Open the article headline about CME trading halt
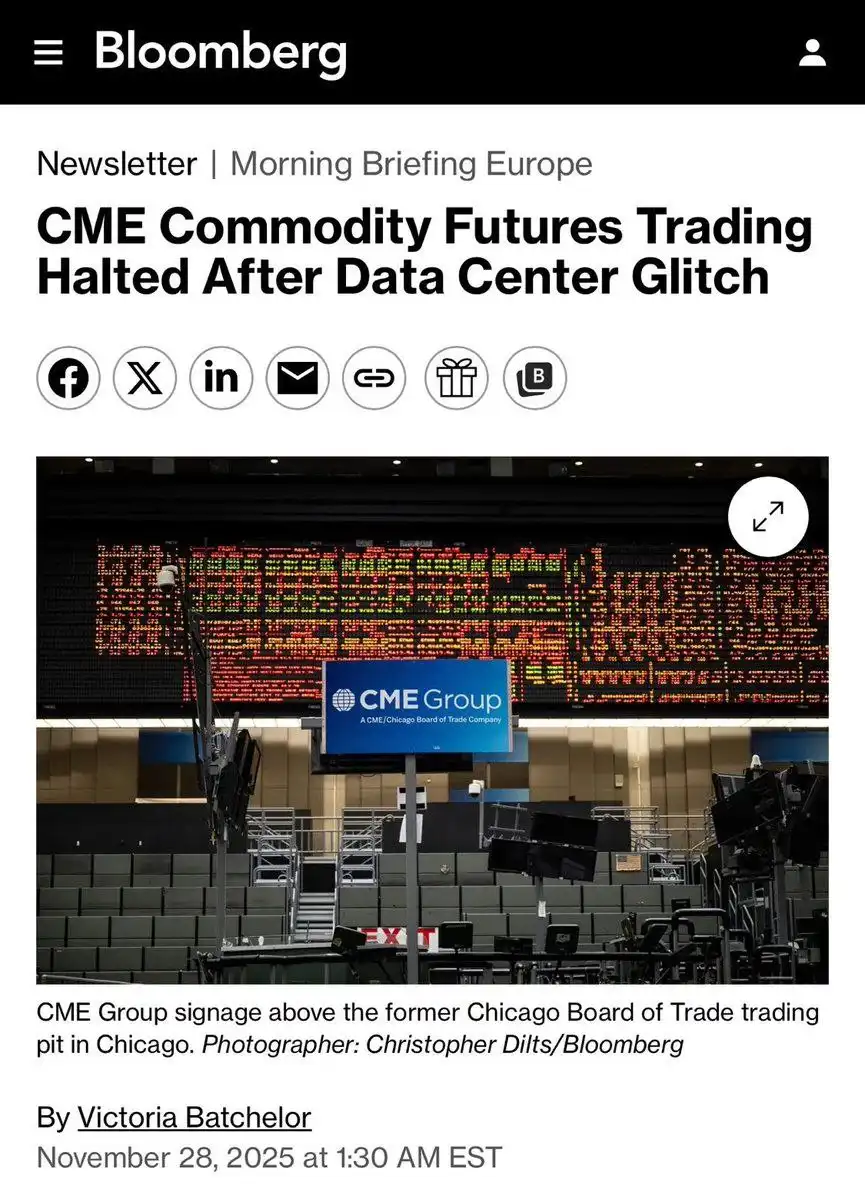 (x=420, y=251)
